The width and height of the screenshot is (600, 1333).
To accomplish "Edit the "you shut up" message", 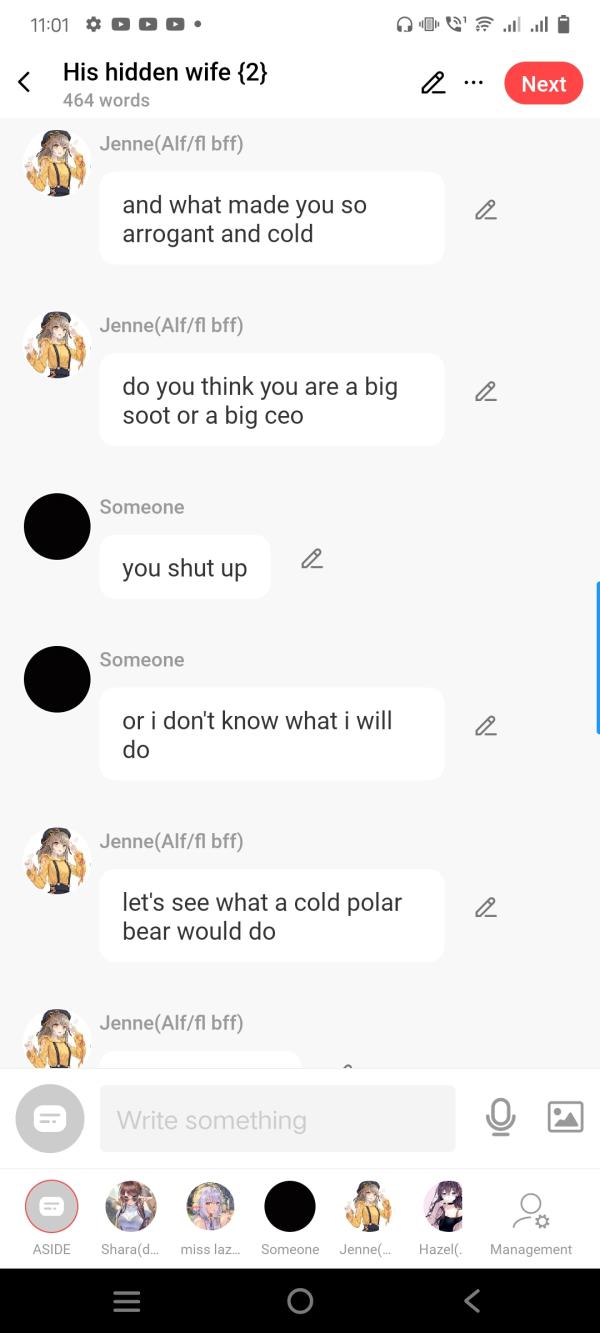I will point(311,559).
